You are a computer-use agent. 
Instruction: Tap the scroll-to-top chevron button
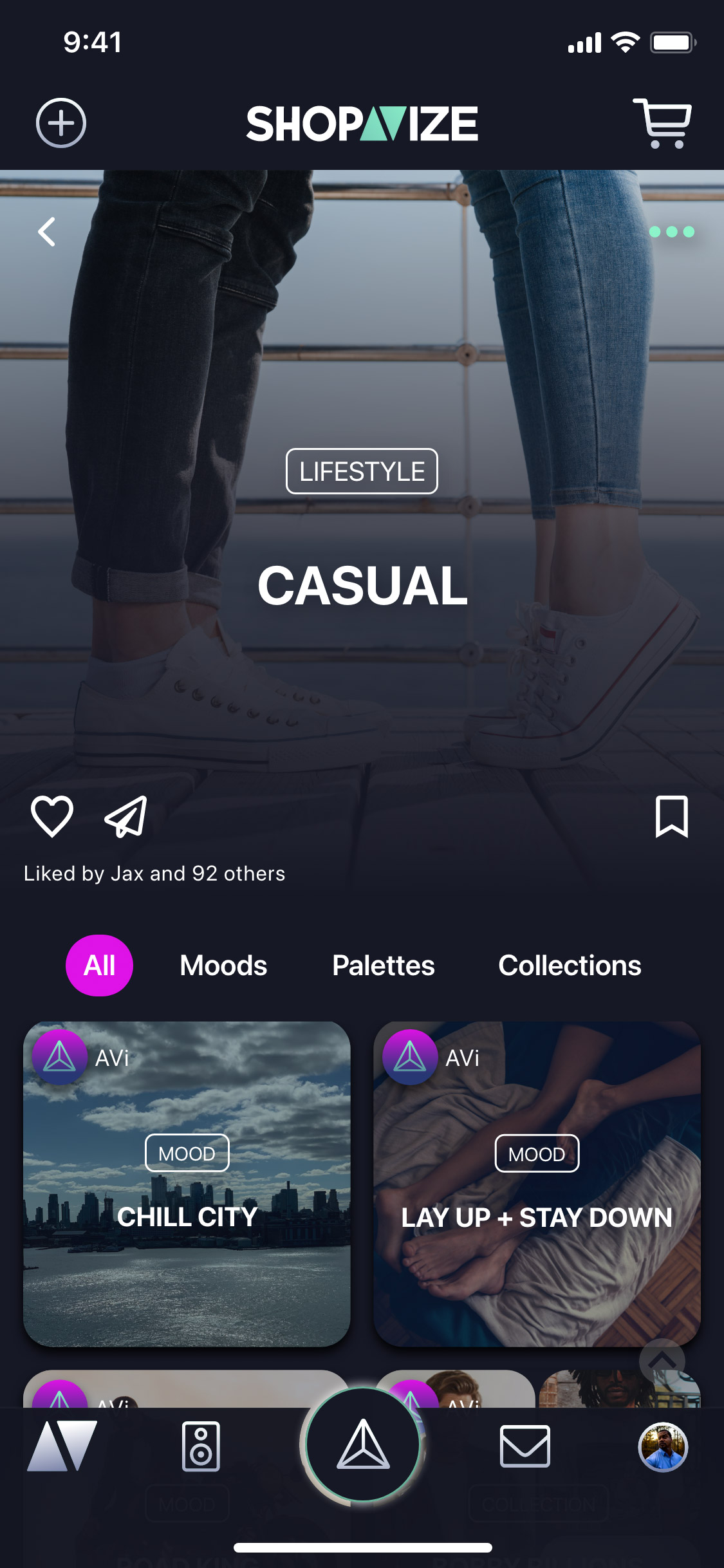click(x=662, y=1361)
